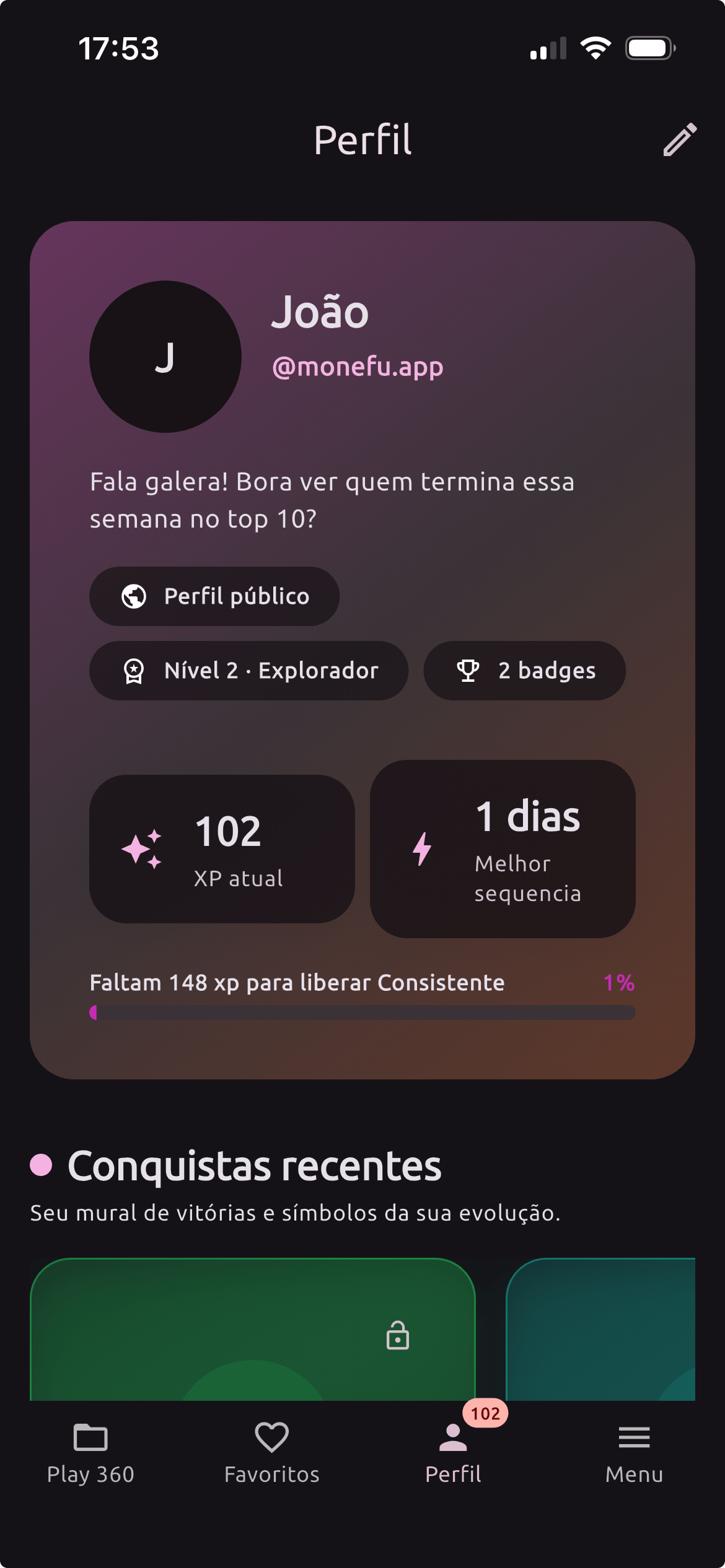
Task: Switch to the Play 360 tab
Action: (x=90, y=1452)
